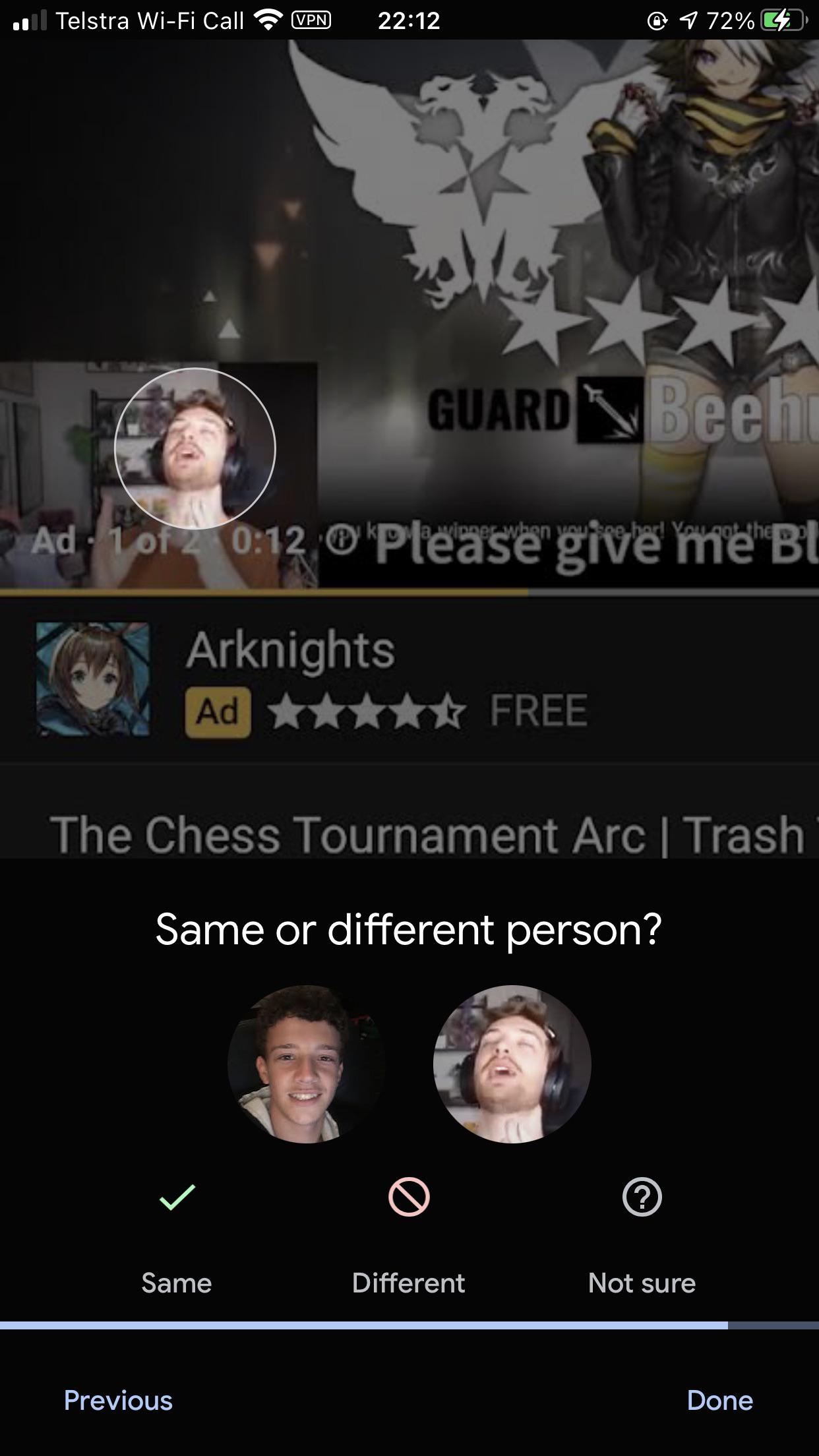Viewport: 819px width, 1456px height.
Task: Tap Done to finish reviewing
Action: (x=719, y=1400)
